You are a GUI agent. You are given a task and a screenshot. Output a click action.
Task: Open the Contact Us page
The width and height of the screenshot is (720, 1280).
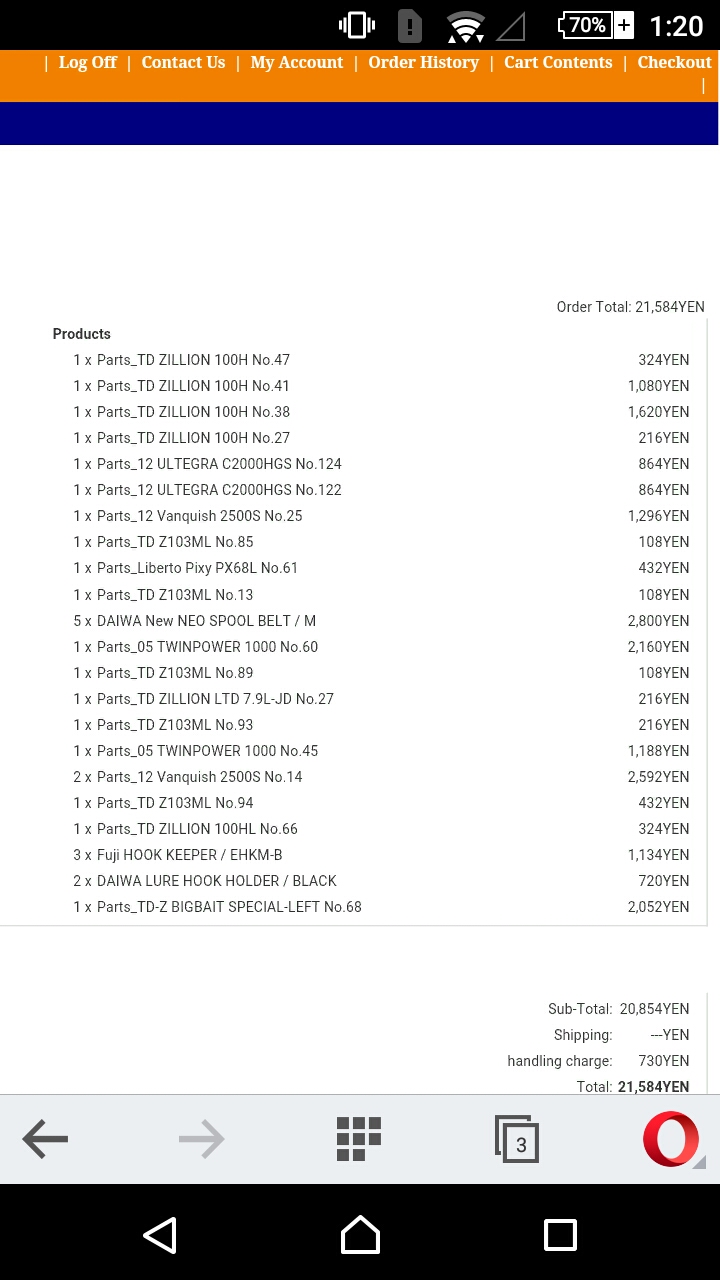tap(183, 62)
